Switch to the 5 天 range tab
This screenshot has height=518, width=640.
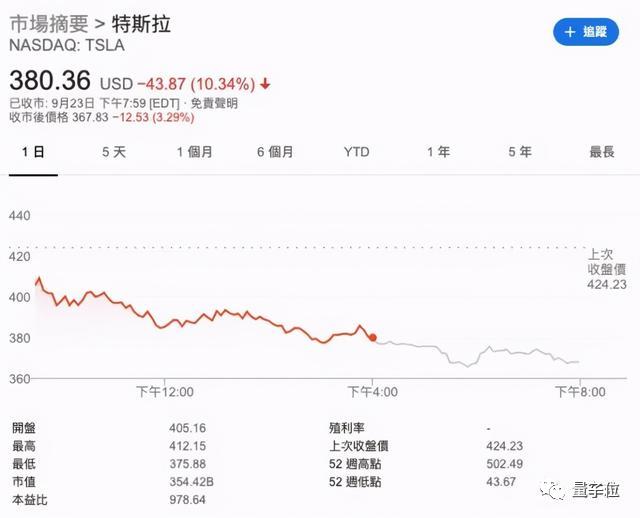coord(114,152)
